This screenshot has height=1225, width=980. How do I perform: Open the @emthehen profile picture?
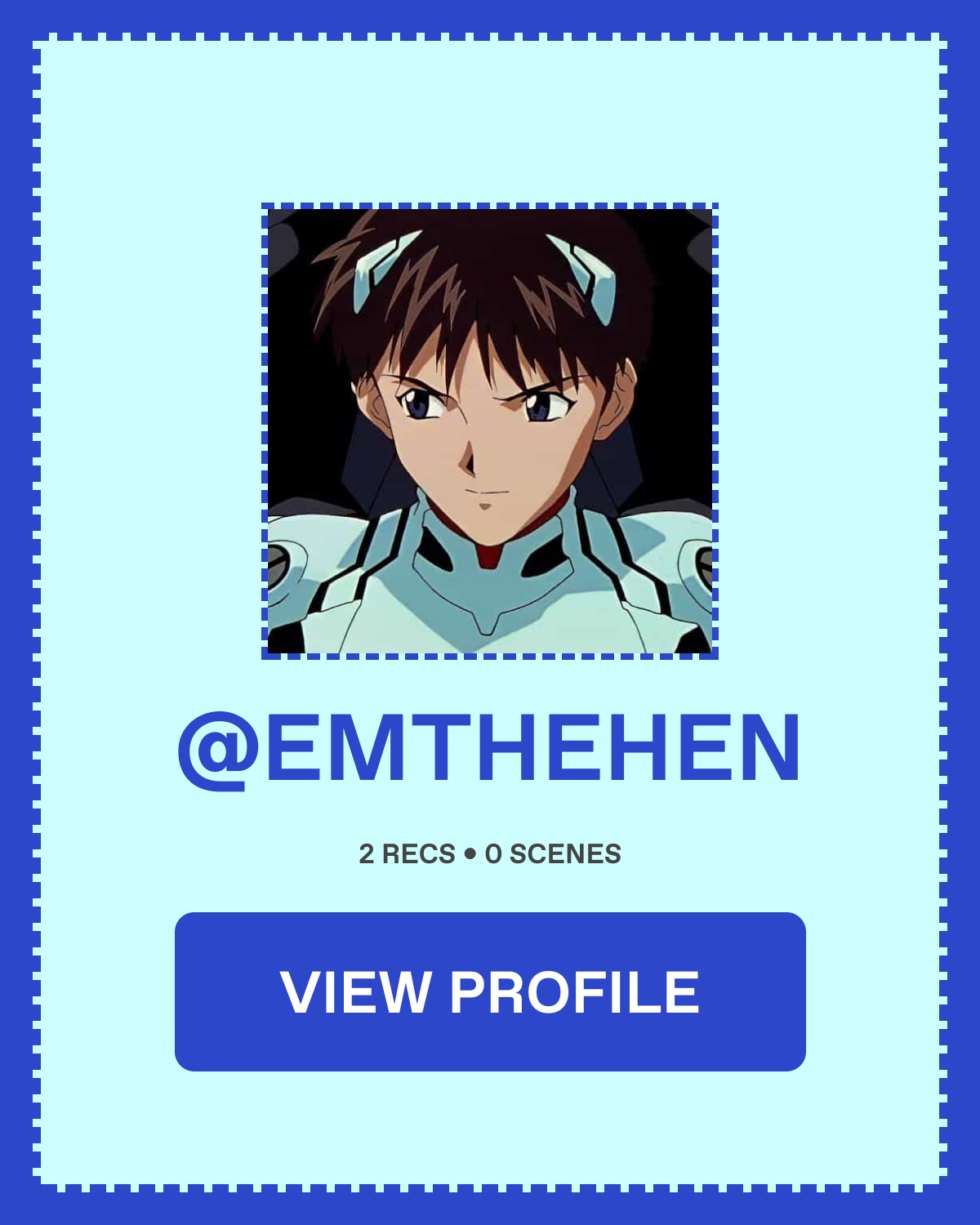pyautogui.click(x=490, y=431)
